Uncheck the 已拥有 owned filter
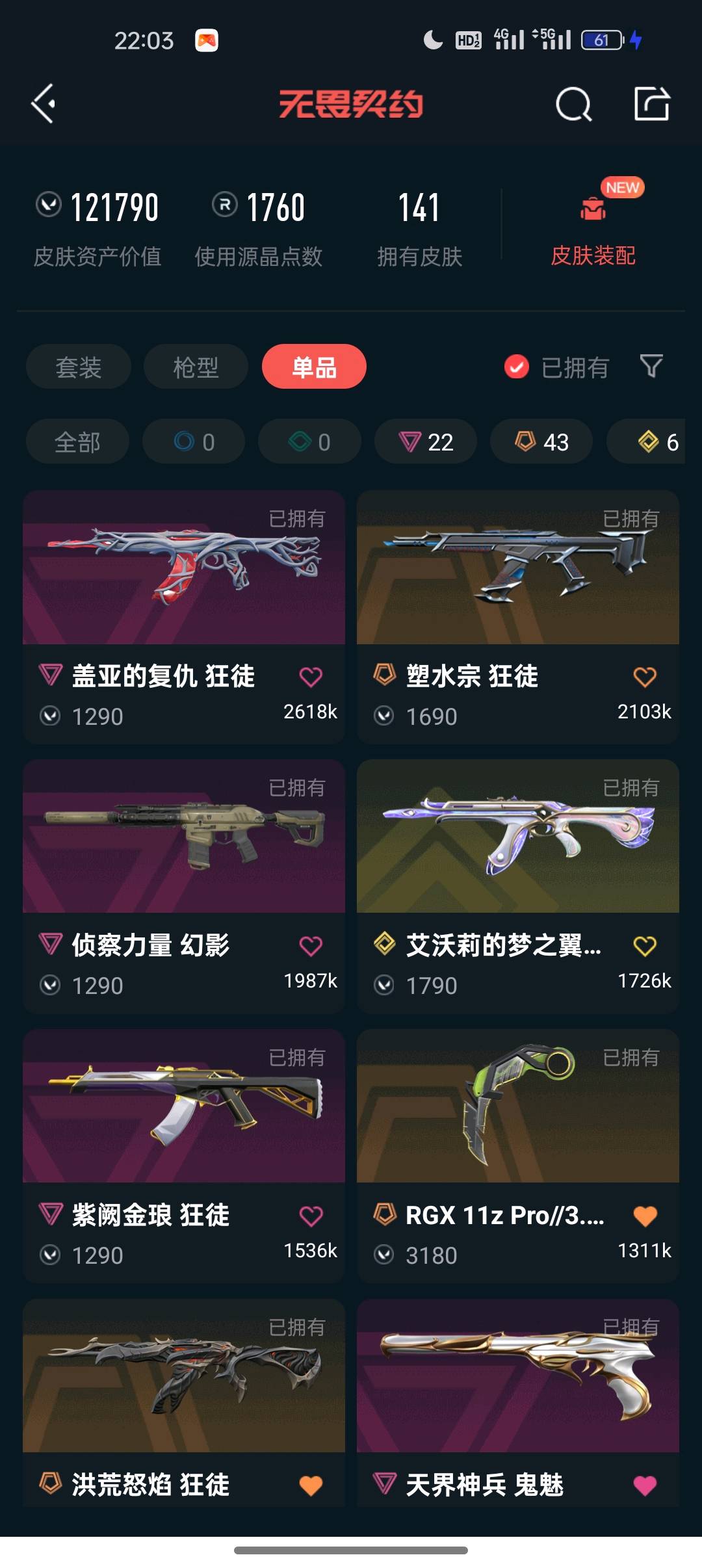Viewport: 702px width, 1568px height. pos(517,367)
